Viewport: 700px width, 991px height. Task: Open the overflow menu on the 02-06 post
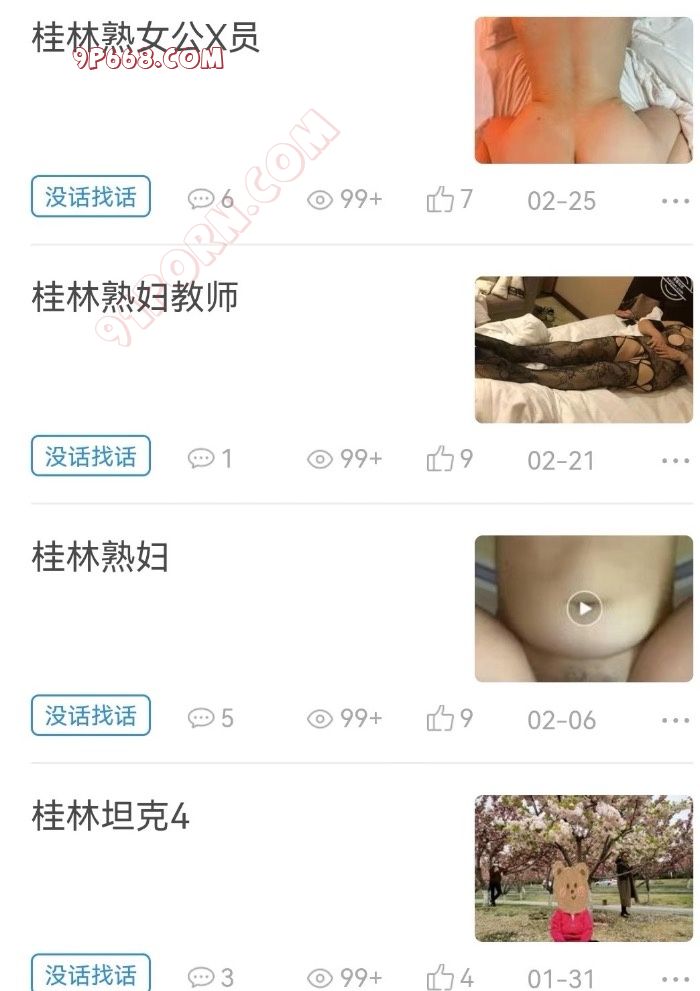(676, 720)
